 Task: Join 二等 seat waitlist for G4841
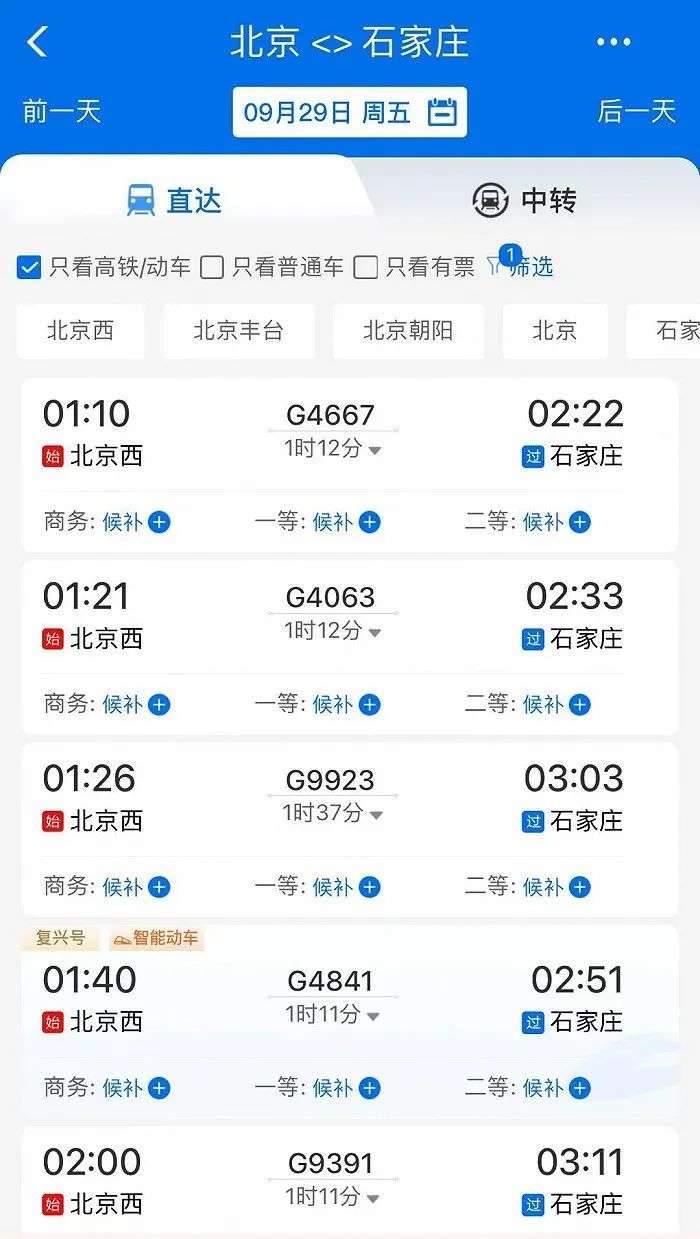(579, 1088)
